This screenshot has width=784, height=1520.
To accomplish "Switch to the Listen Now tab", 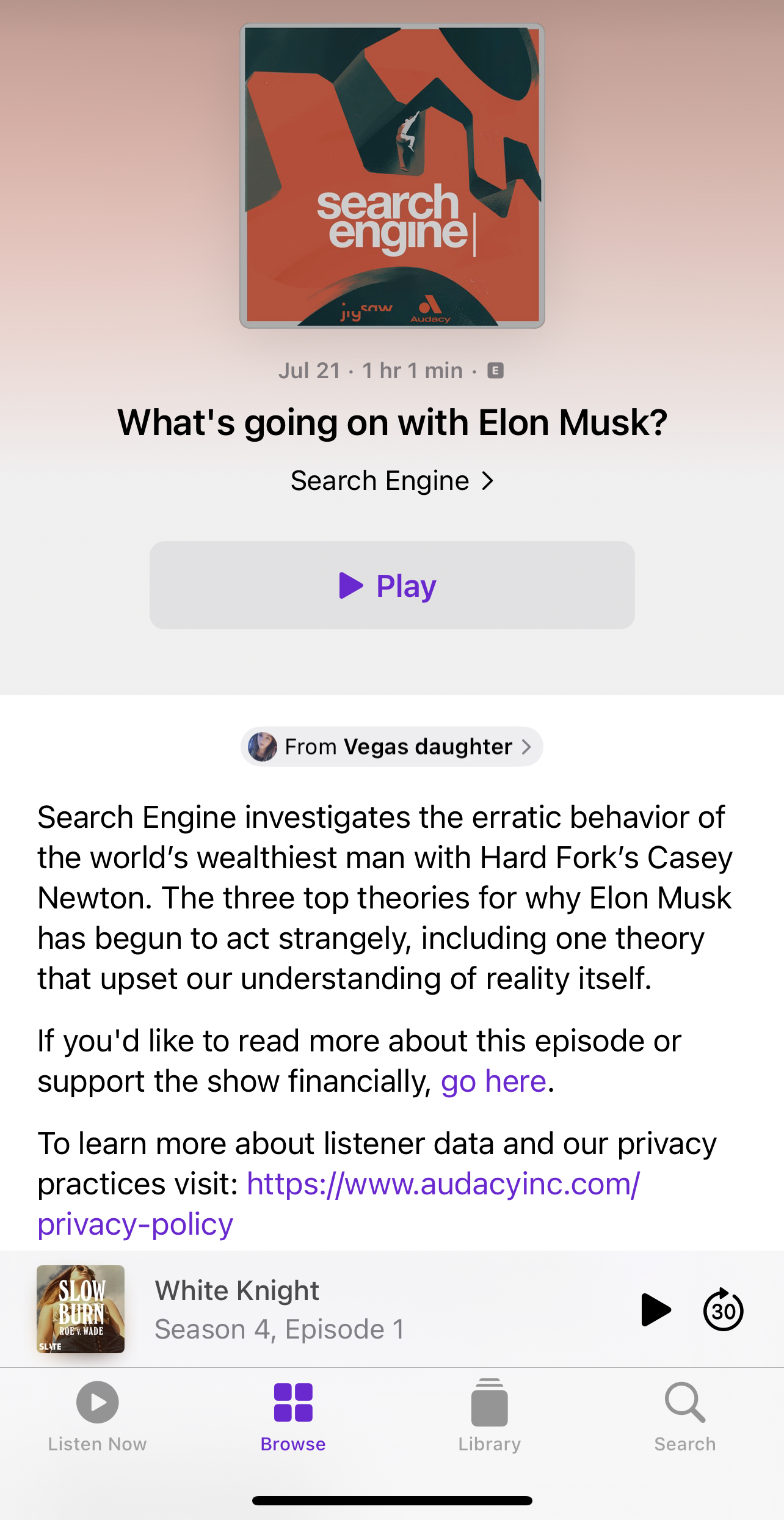I will tap(98, 1417).
